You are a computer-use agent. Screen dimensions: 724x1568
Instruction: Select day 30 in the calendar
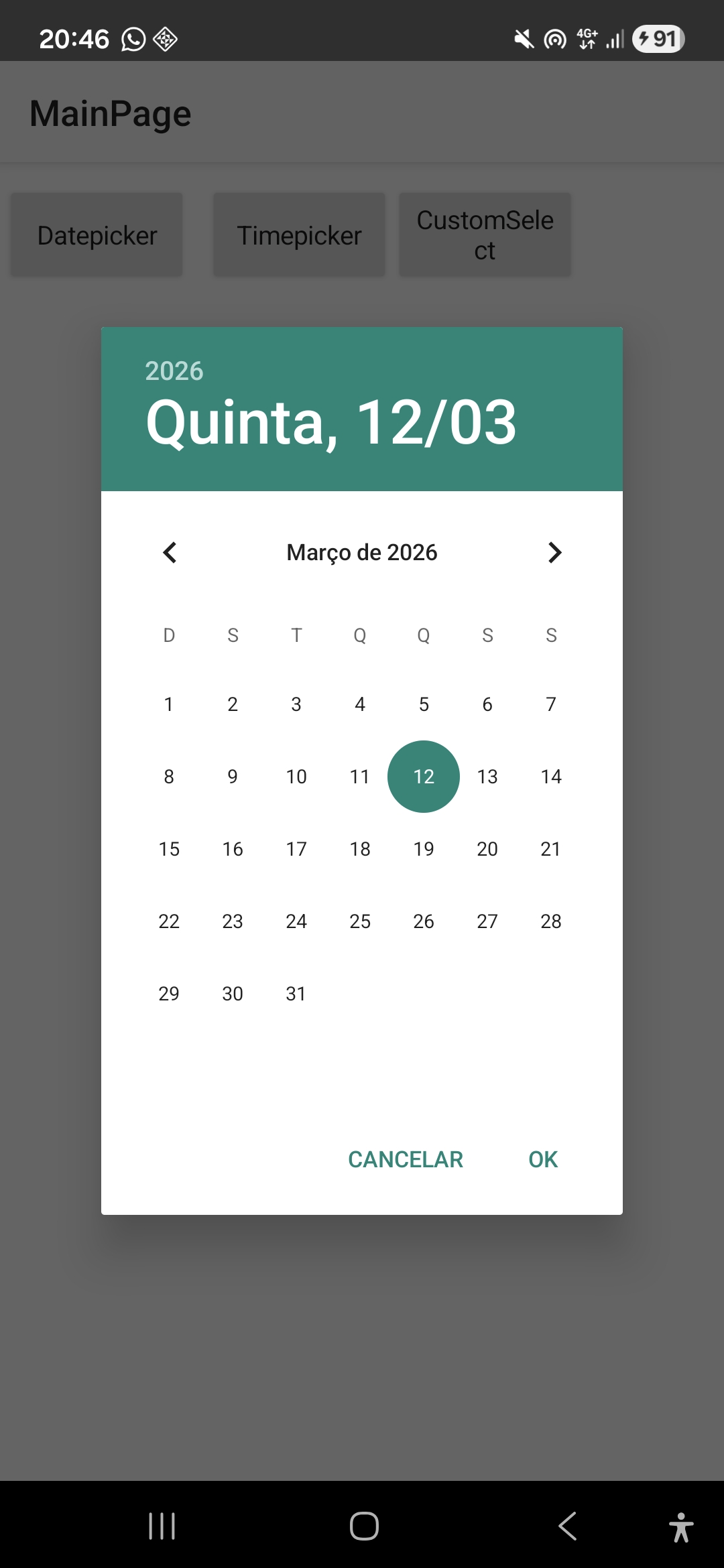pos(233,994)
